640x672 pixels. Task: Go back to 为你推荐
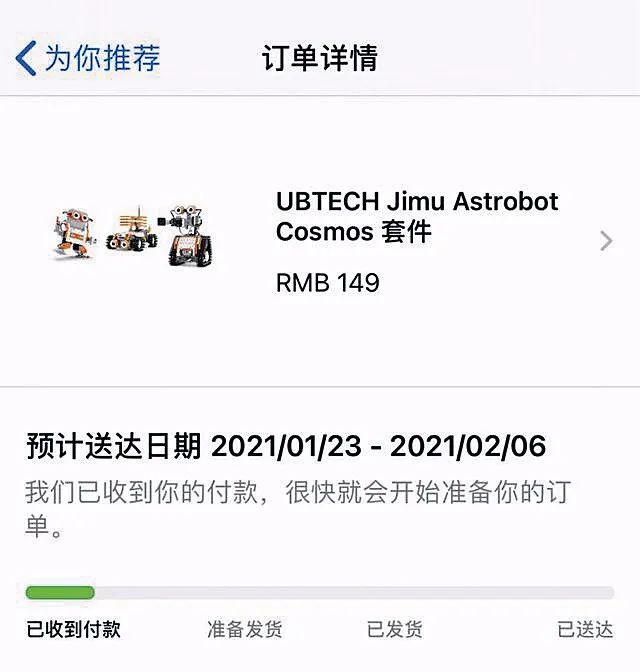pos(87,57)
